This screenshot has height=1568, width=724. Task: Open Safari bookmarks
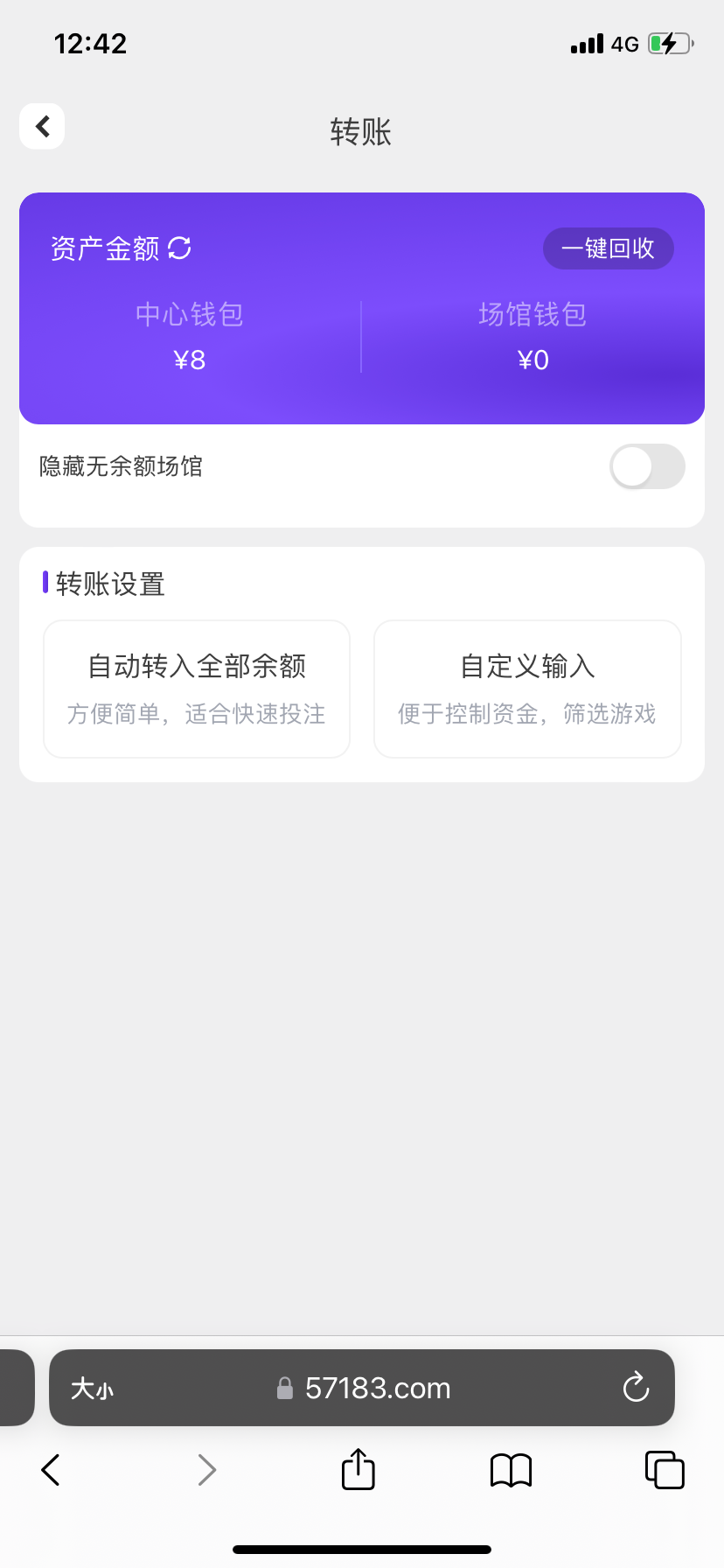[x=511, y=1470]
